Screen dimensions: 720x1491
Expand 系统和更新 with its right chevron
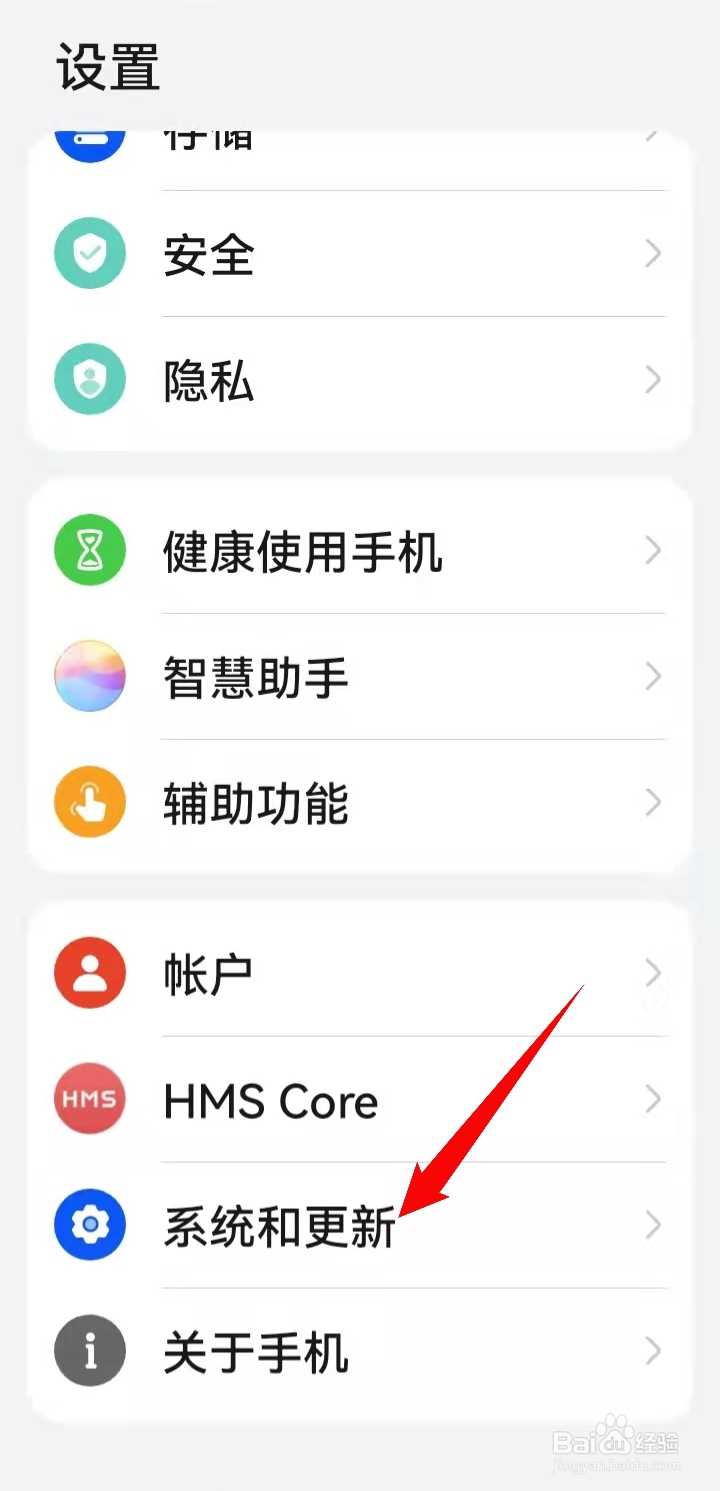click(653, 1224)
